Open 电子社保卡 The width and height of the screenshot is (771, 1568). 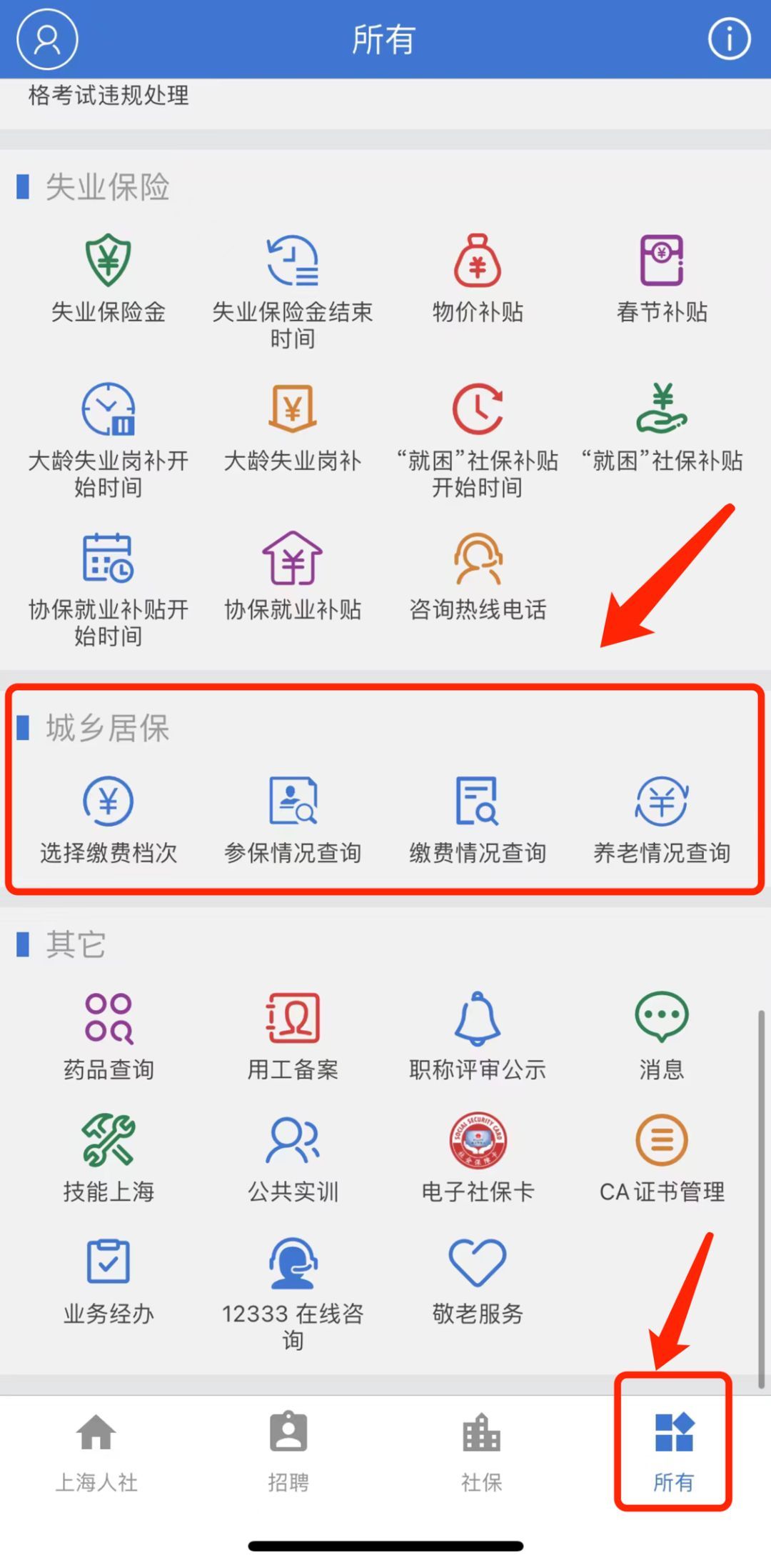(478, 1159)
